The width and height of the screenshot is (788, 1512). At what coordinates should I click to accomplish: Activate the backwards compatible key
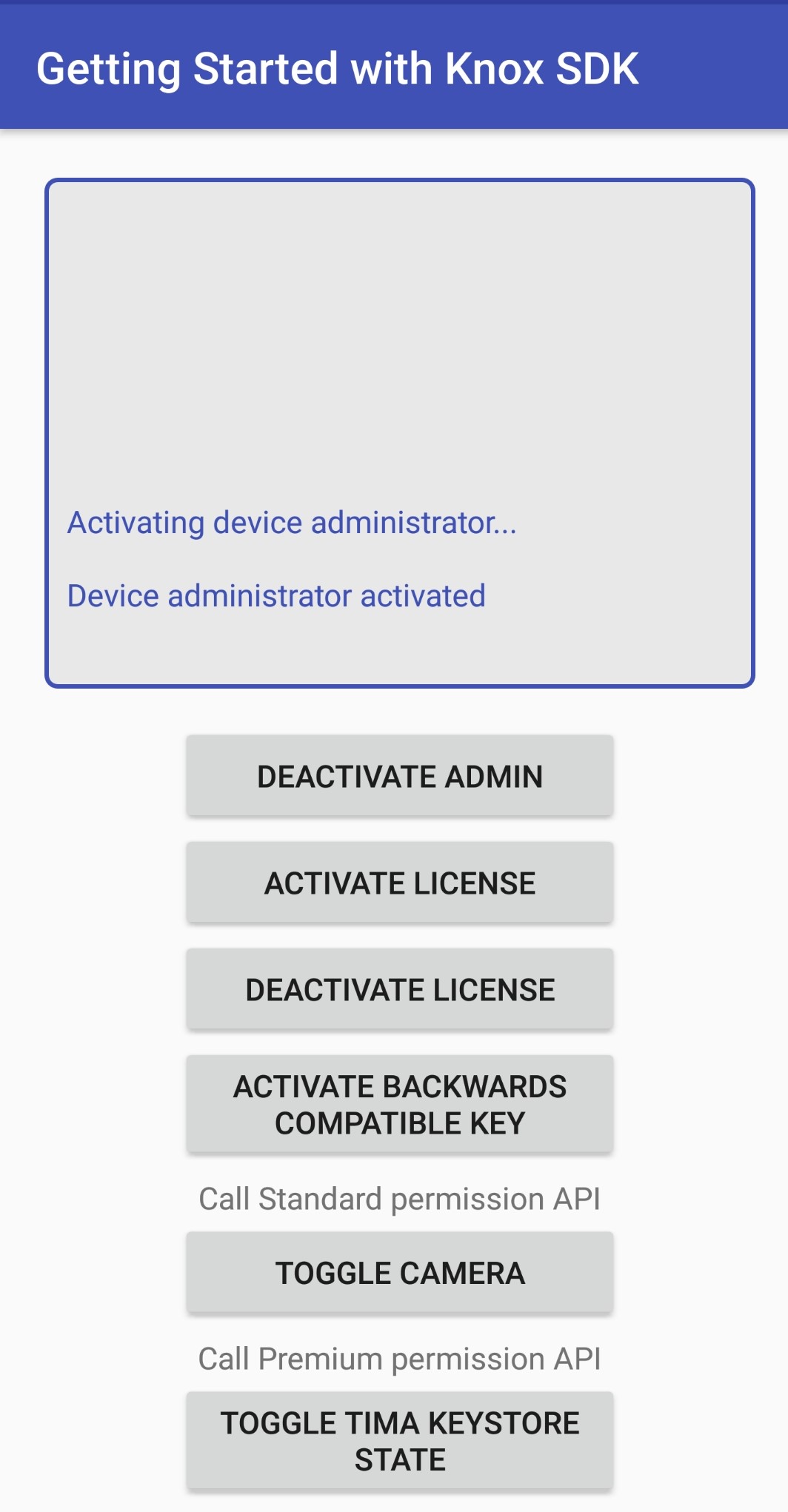(x=400, y=1104)
